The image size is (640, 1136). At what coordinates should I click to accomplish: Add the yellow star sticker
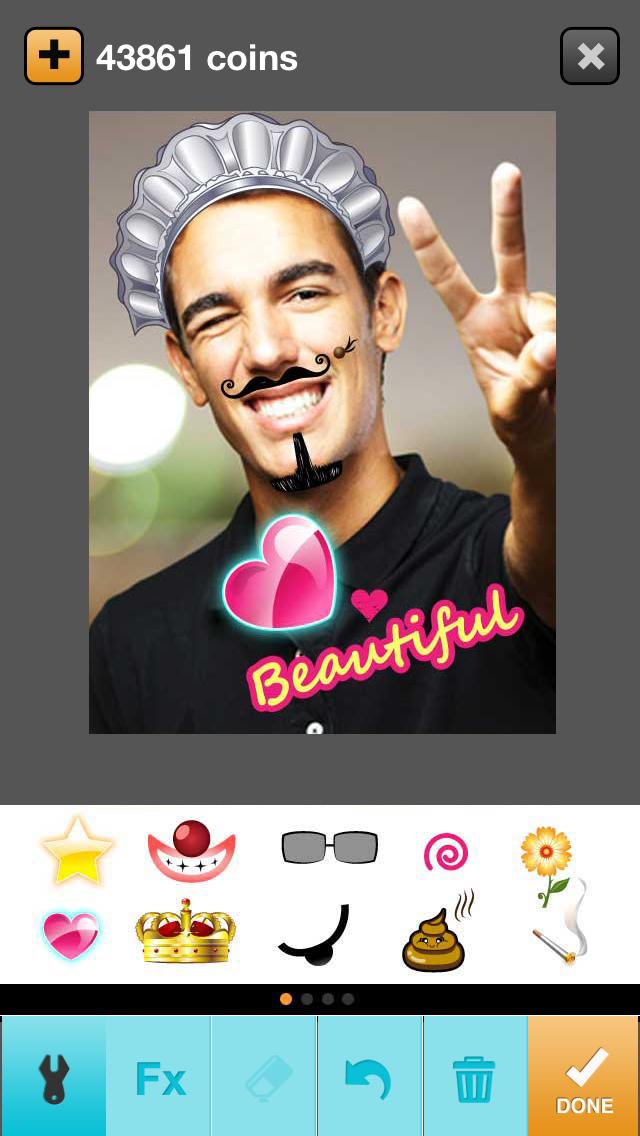[x=77, y=849]
